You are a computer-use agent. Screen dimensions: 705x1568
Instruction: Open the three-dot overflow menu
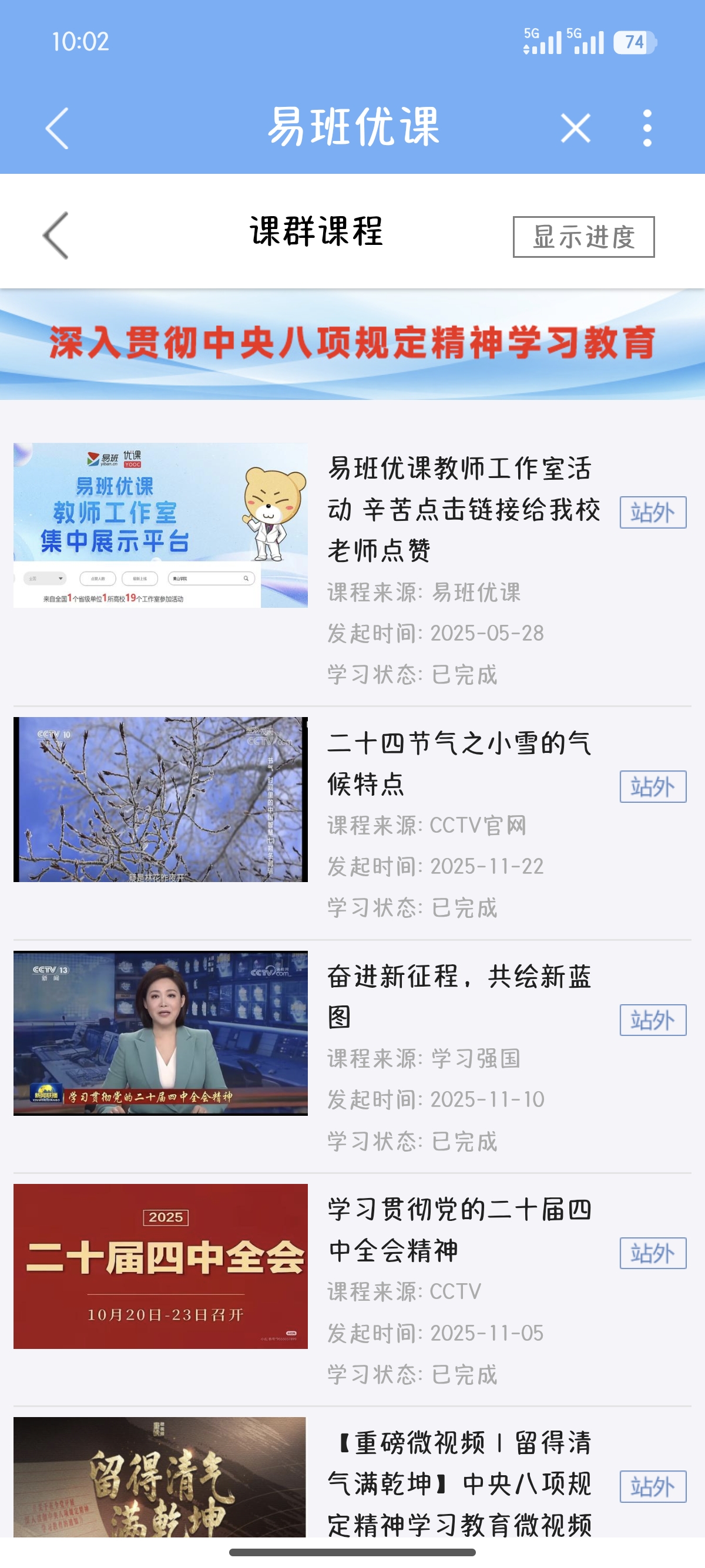647,128
